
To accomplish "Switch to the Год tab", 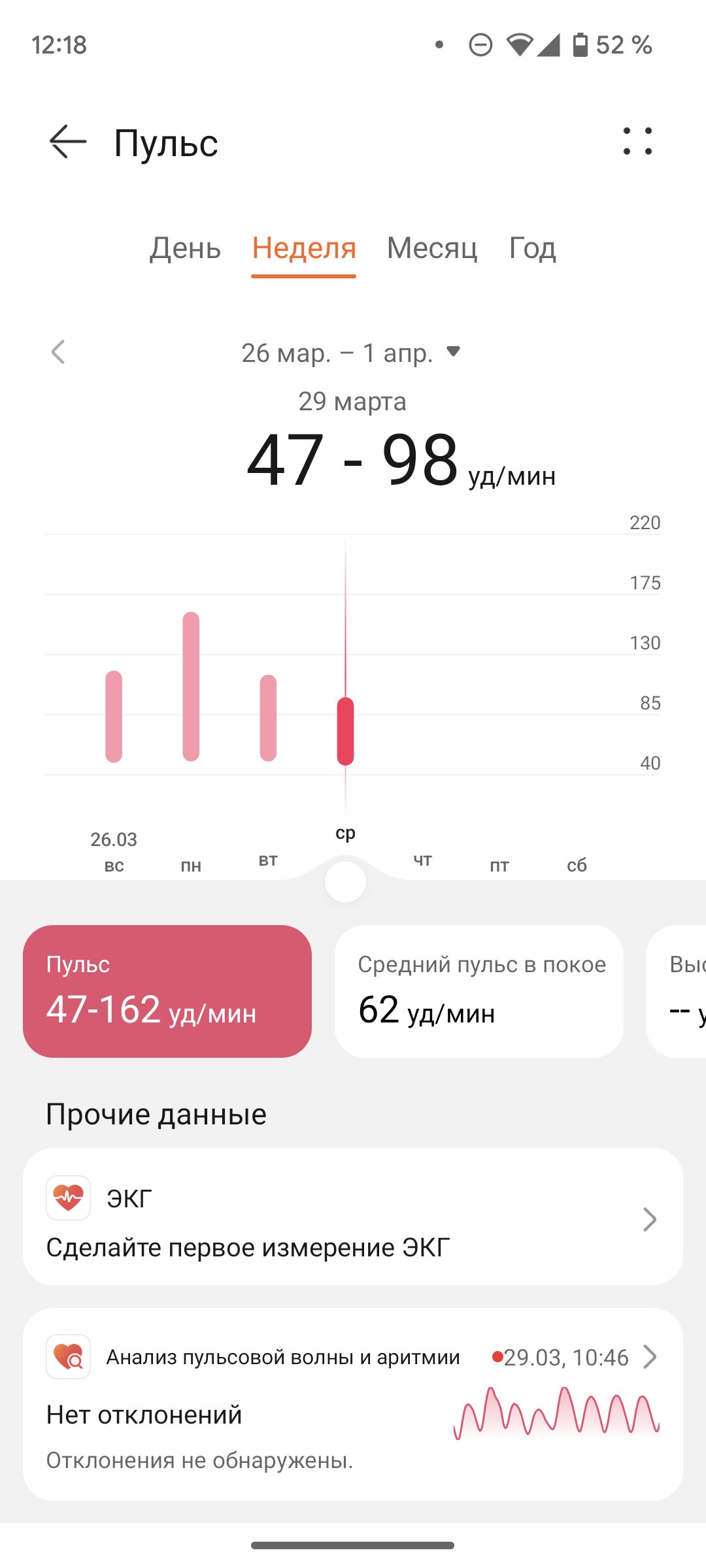I will click(533, 248).
